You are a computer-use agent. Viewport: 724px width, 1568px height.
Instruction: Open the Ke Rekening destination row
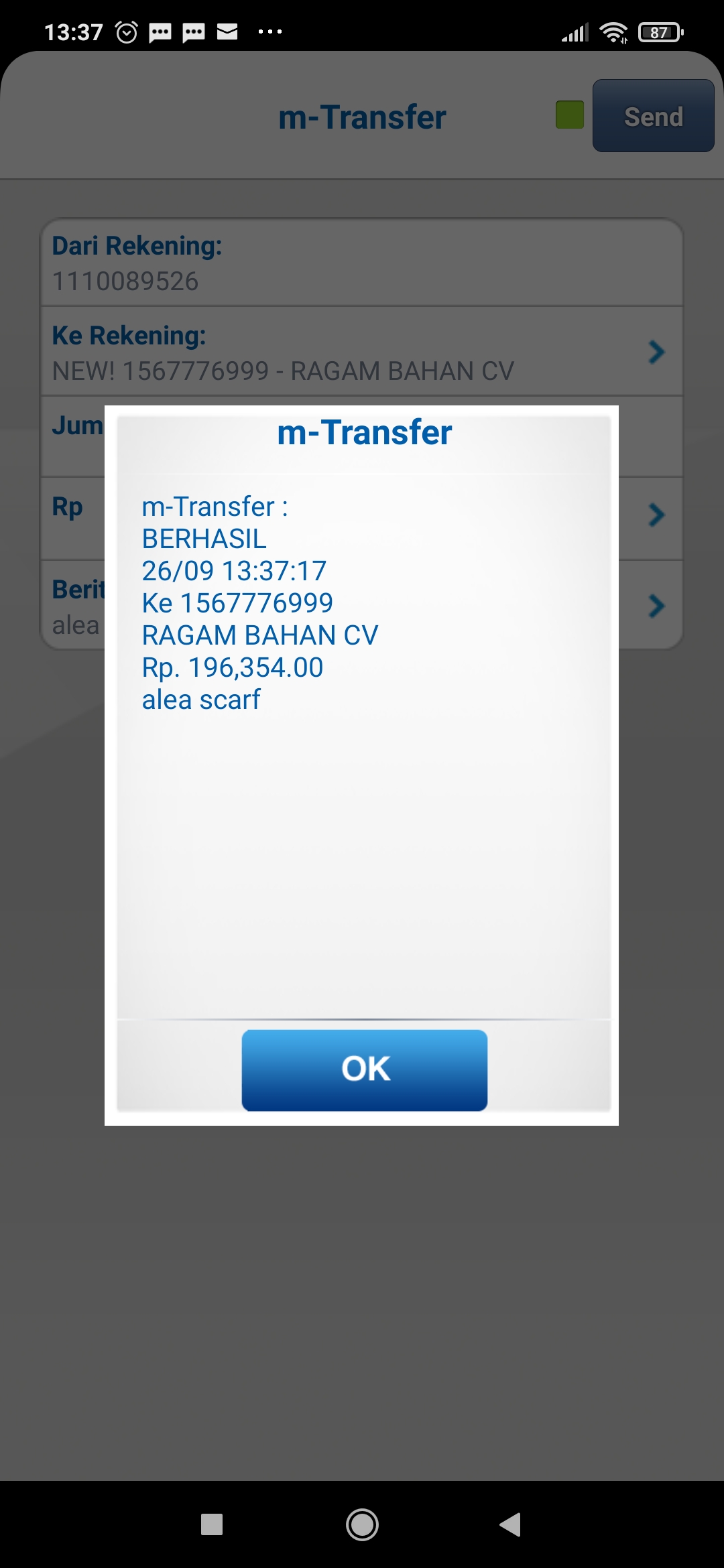361,352
